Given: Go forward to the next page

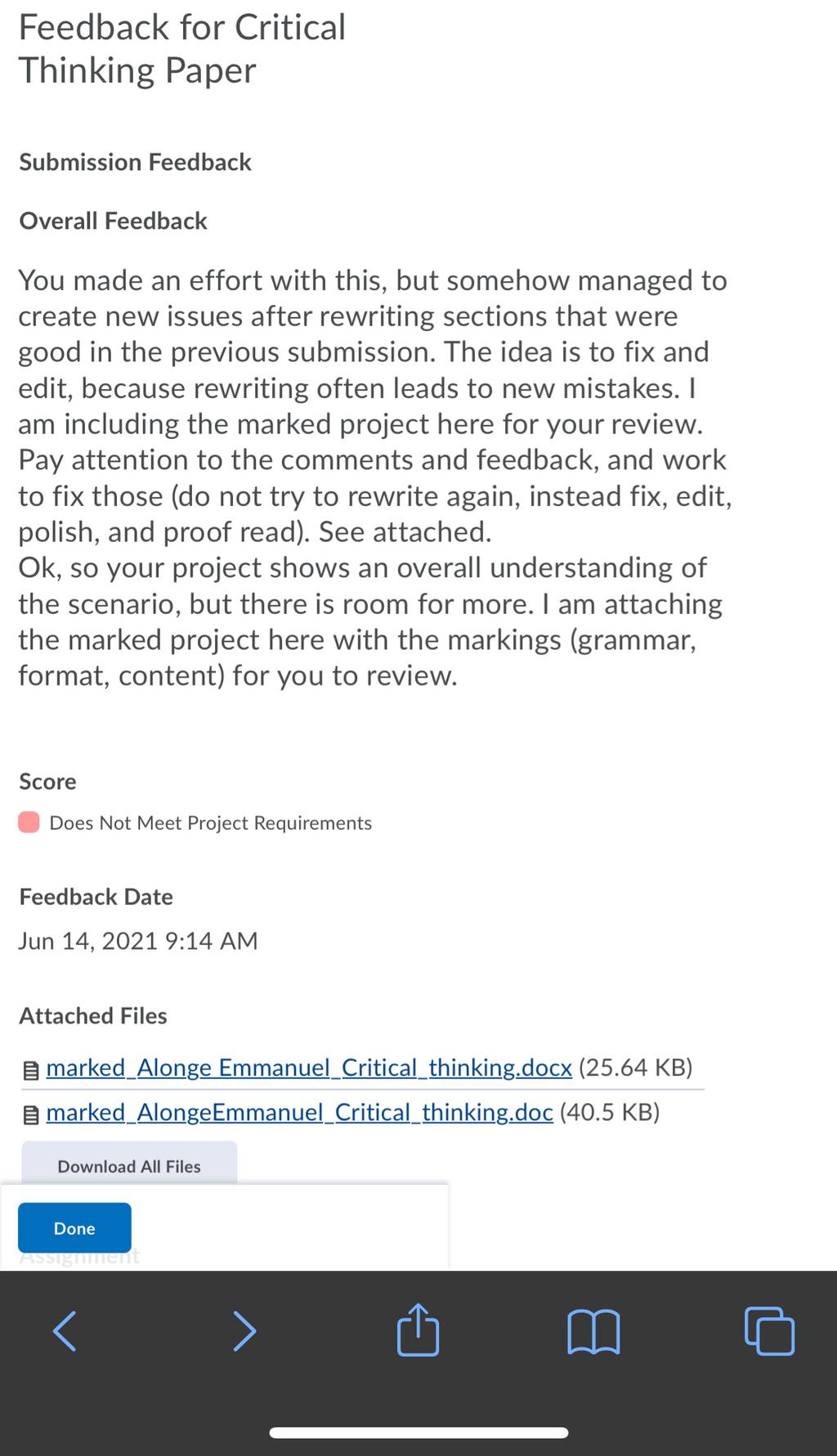Looking at the screenshot, I should coord(244,1331).
